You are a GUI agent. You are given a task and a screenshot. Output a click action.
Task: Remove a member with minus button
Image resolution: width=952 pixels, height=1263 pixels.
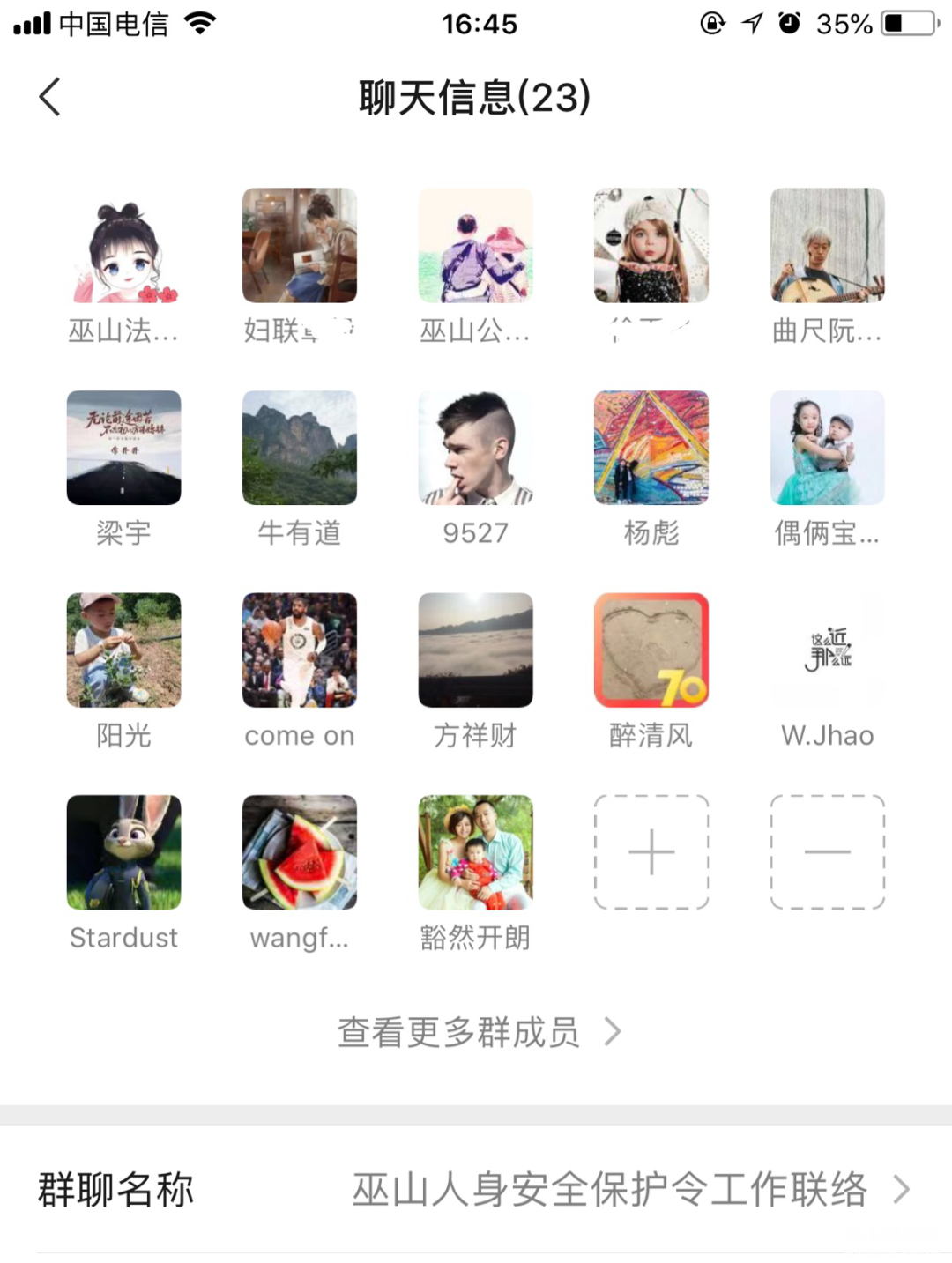tap(827, 852)
